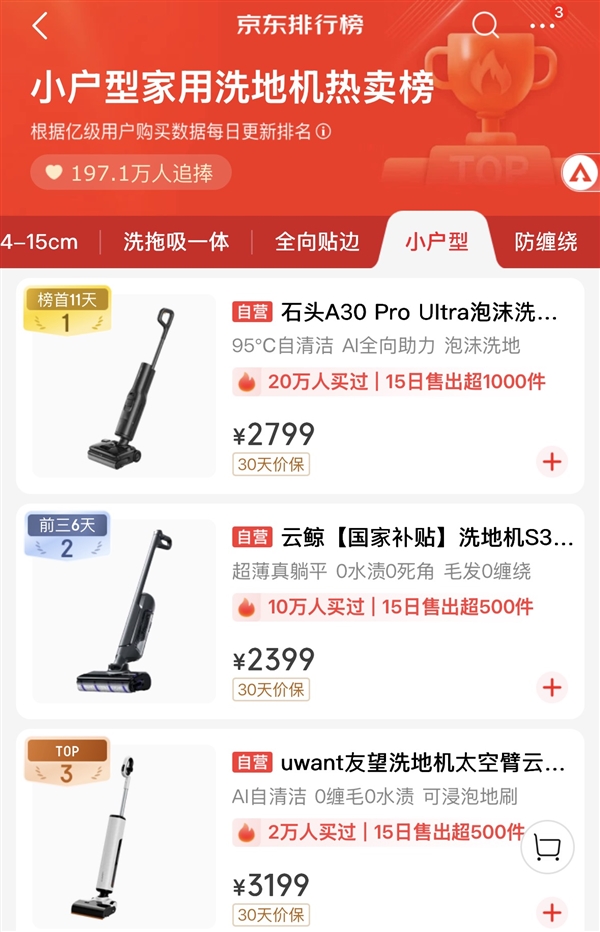Open the floating shopping cart
This screenshot has width=600, height=932.
tap(548, 847)
